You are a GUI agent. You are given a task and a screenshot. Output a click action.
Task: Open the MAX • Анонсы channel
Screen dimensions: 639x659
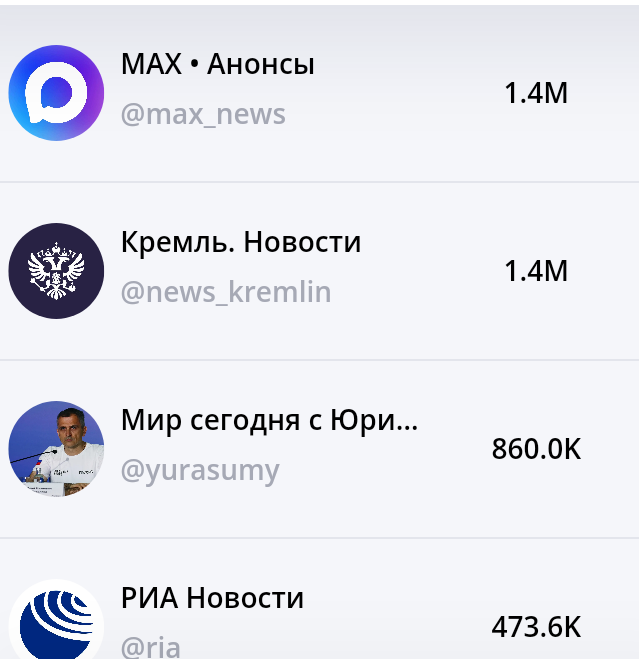[218, 65]
